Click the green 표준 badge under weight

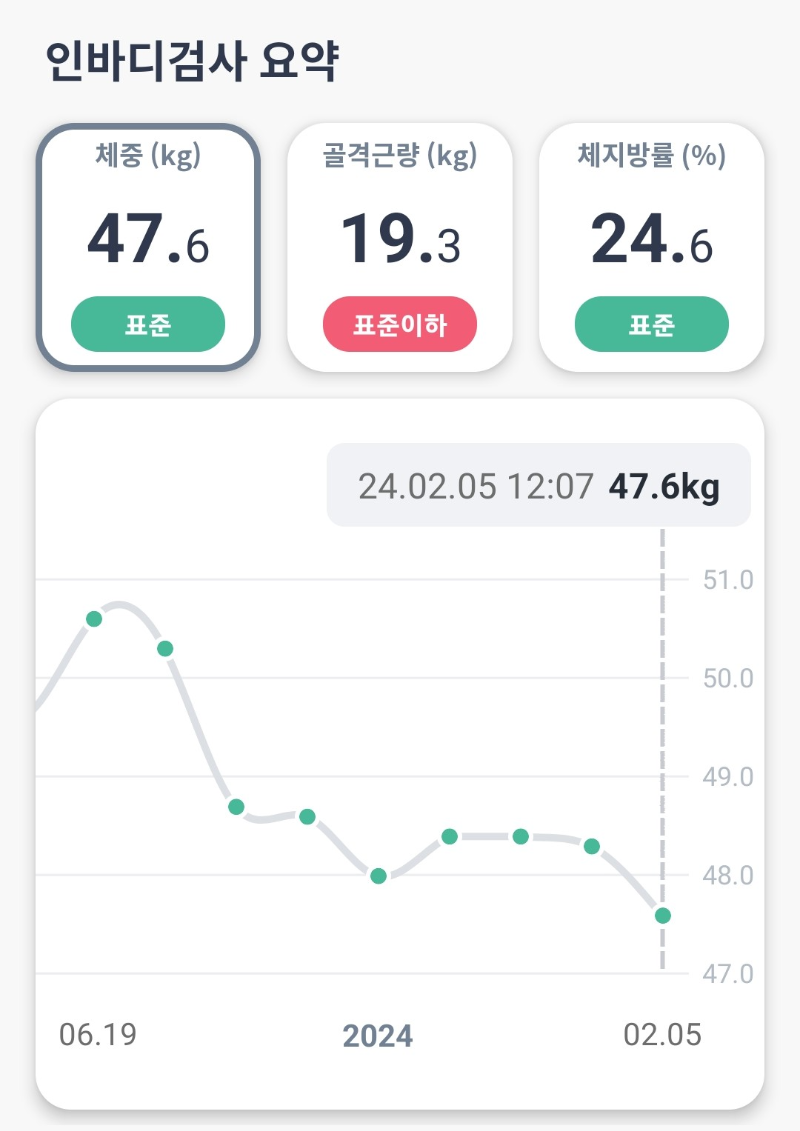pyautogui.click(x=148, y=323)
